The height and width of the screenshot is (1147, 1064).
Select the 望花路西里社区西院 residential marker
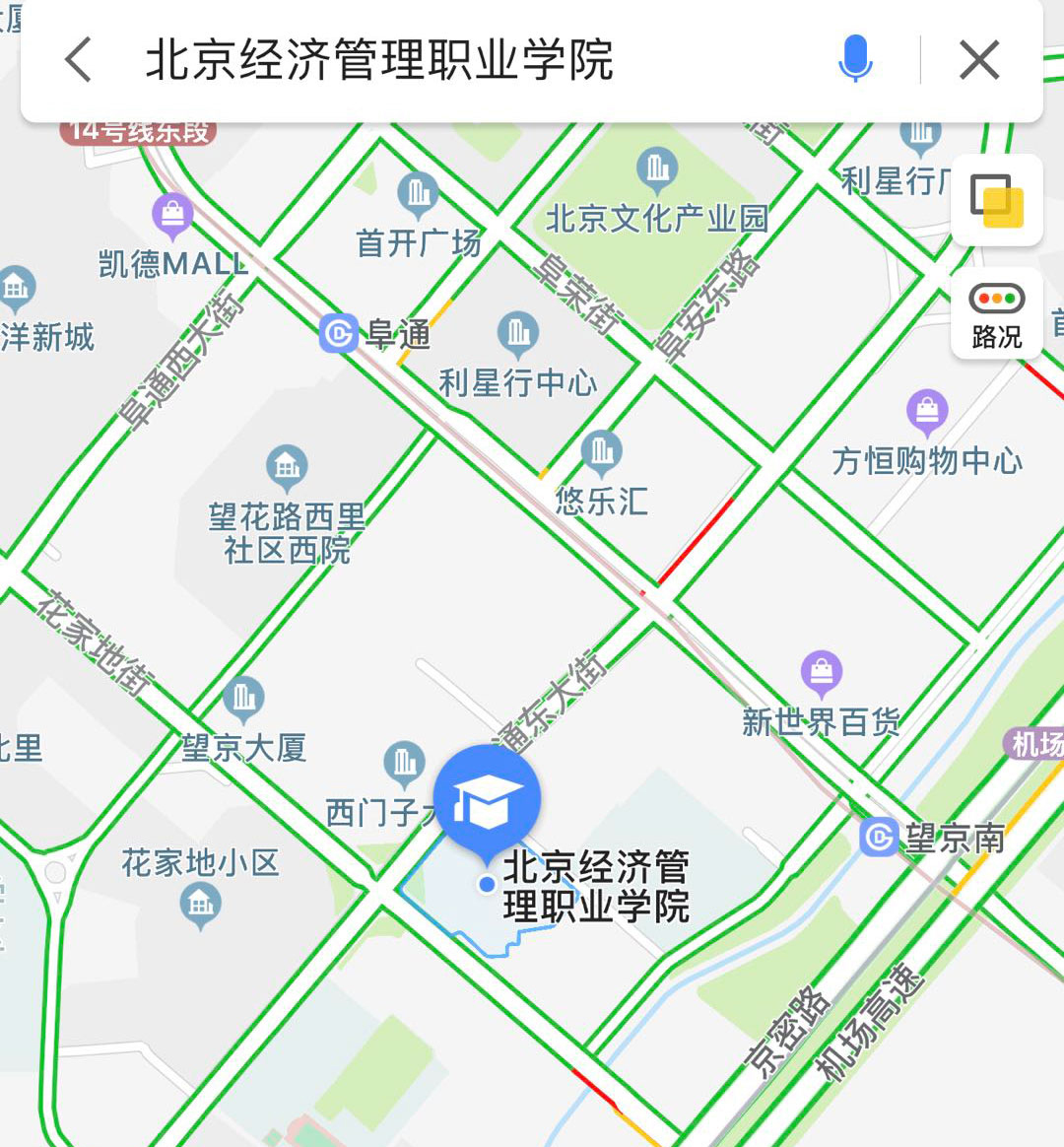(287, 468)
